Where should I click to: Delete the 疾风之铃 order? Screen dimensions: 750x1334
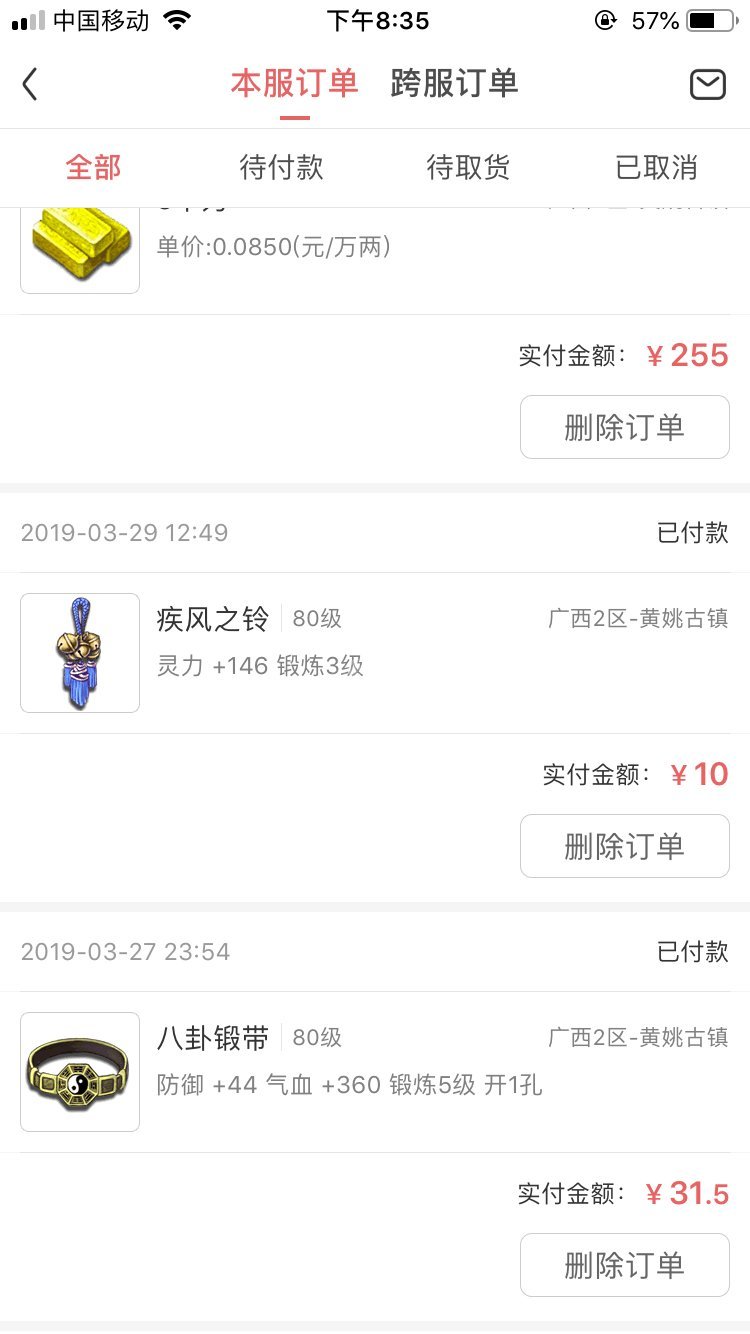pos(625,846)
